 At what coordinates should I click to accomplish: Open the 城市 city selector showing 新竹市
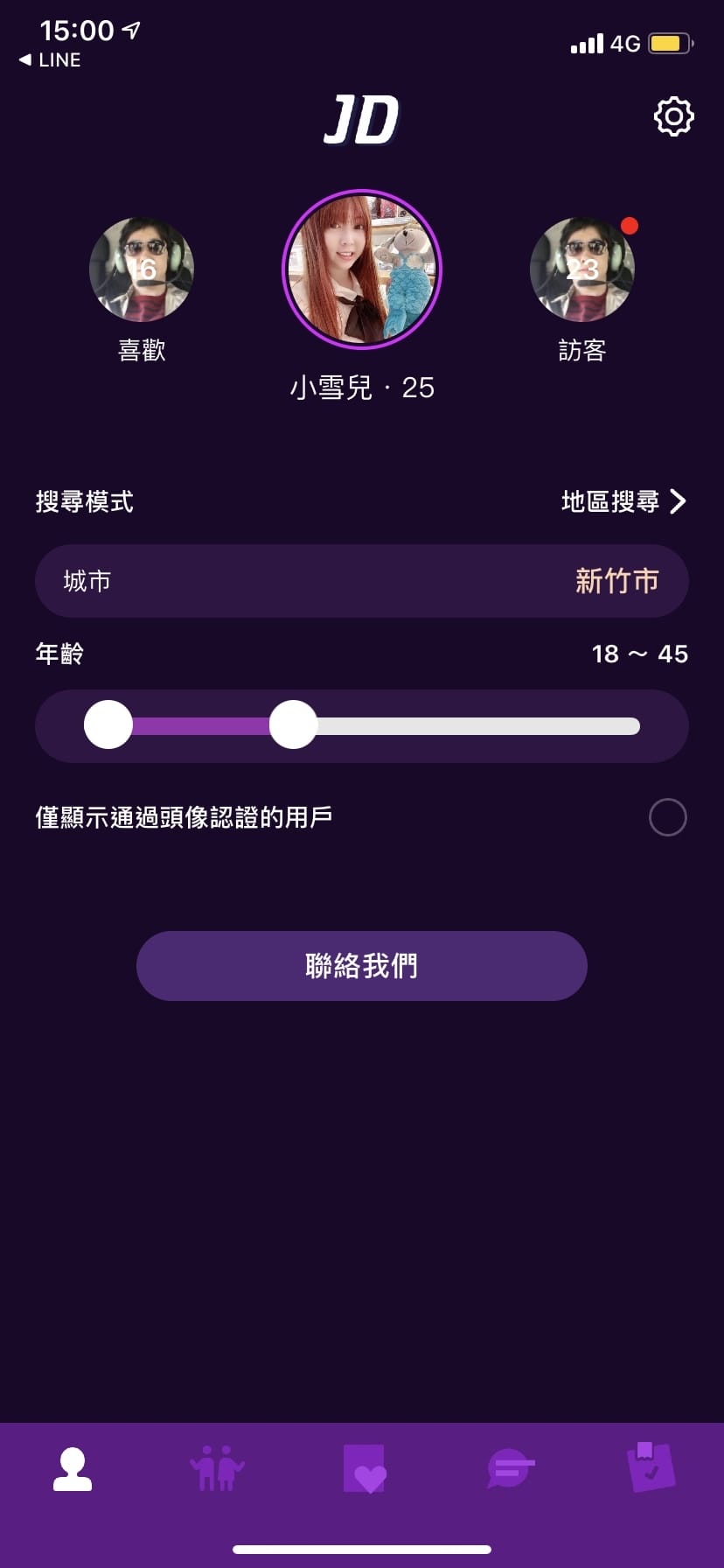click(x=362, y=580)
